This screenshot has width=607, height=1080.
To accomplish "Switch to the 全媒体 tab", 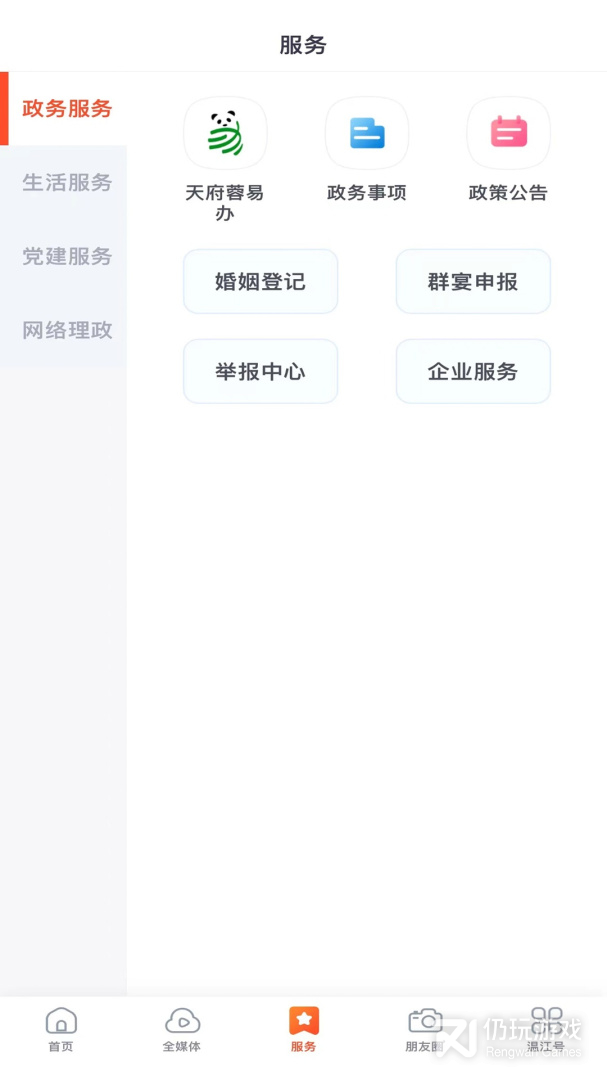I will click(182, 1030).
